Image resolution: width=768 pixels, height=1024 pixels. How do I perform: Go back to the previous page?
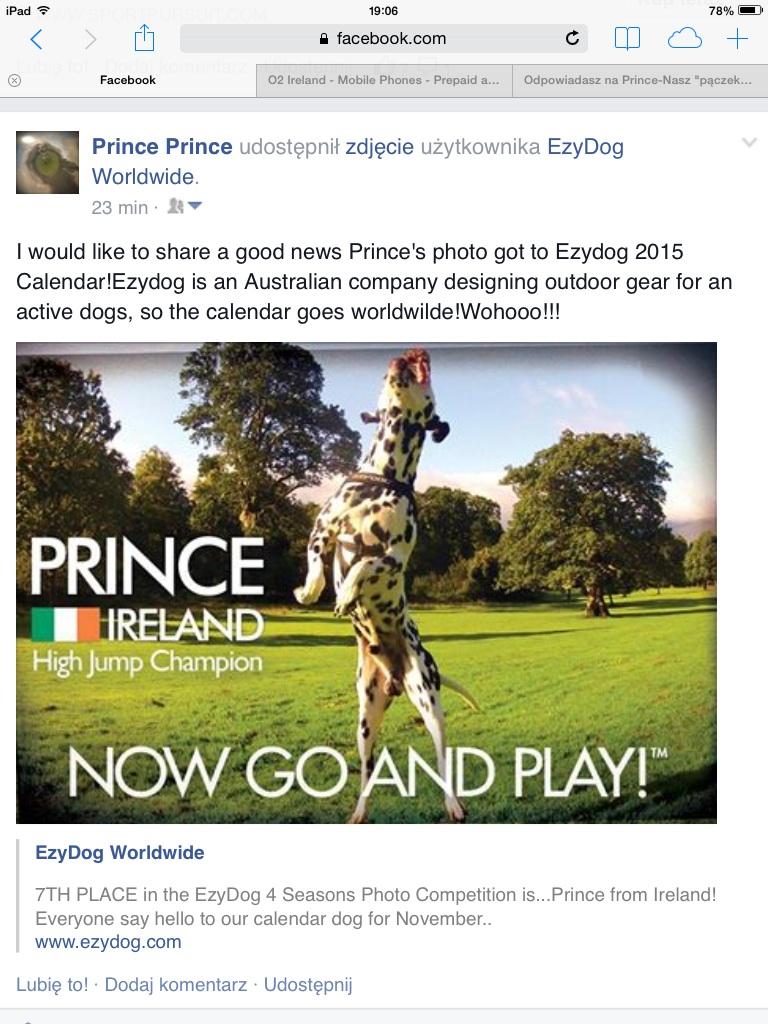point(37,39)
